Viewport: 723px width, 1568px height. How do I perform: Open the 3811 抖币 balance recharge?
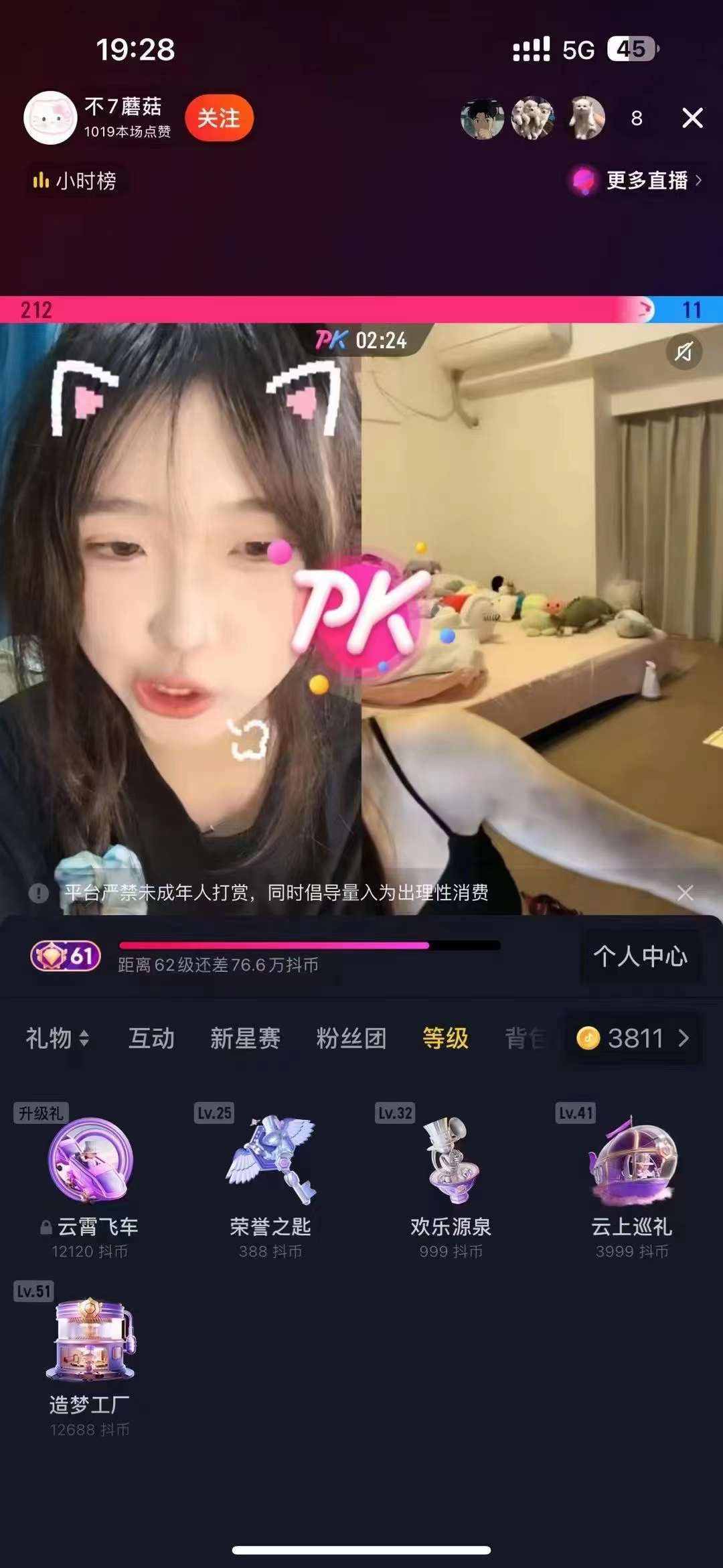tap(633, 1038)
